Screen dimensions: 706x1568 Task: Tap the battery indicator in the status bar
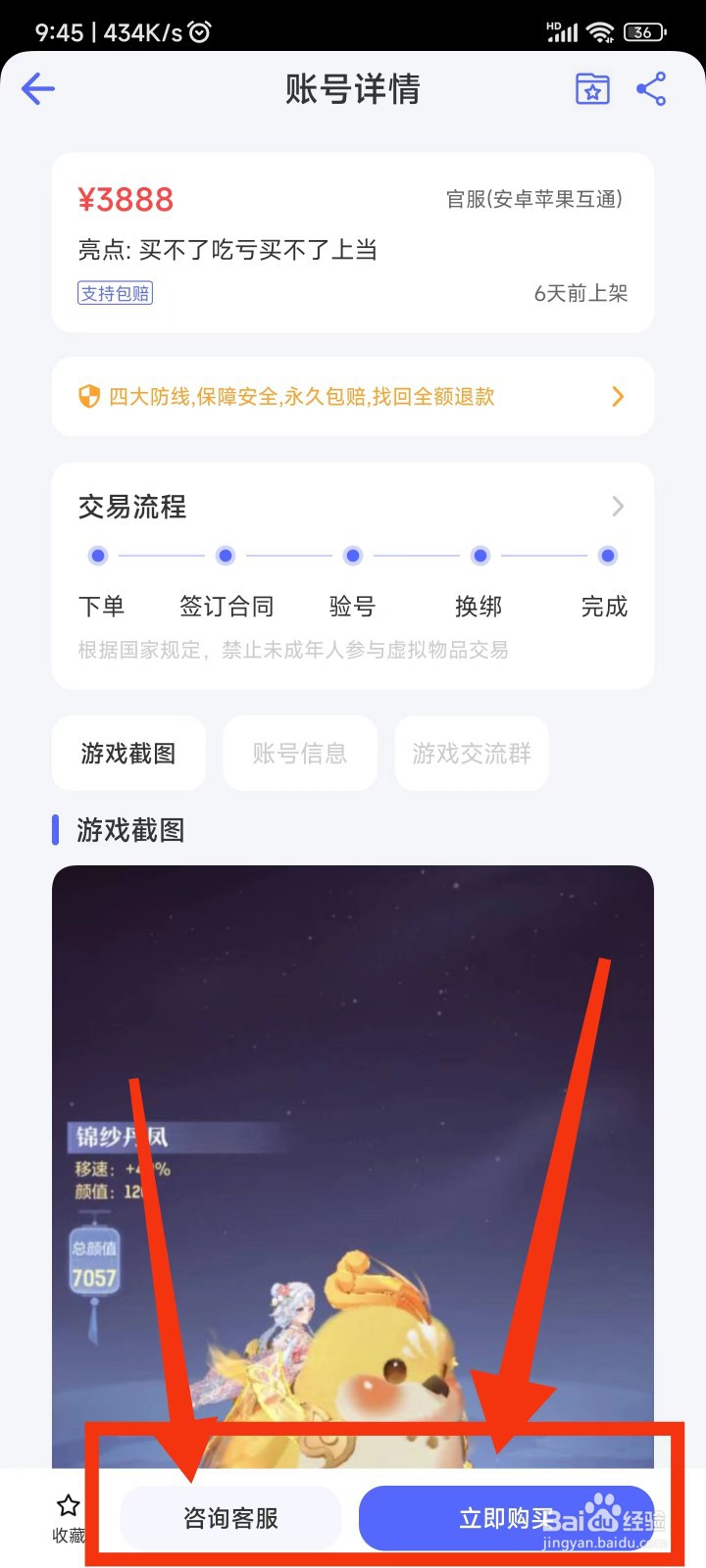(642, 30)
